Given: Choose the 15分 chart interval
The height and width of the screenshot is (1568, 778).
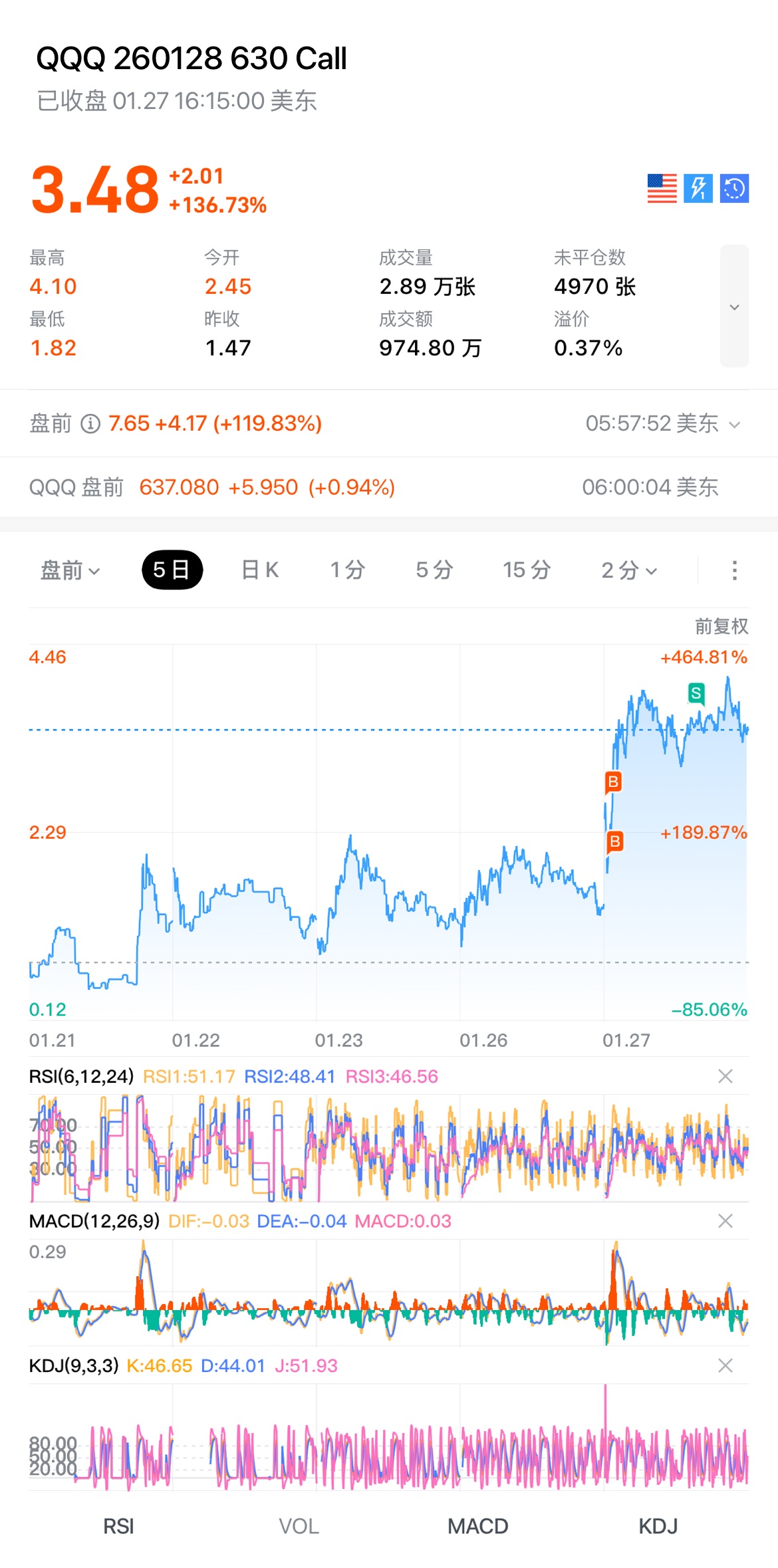Looking at the screenshot, I should tap(527, 570).
